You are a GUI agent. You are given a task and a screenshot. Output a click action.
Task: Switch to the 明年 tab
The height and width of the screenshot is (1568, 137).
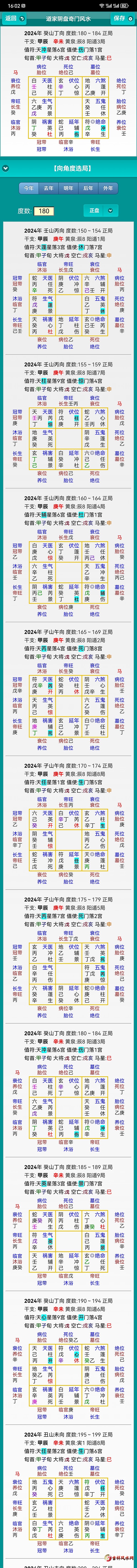click(68, 188)
